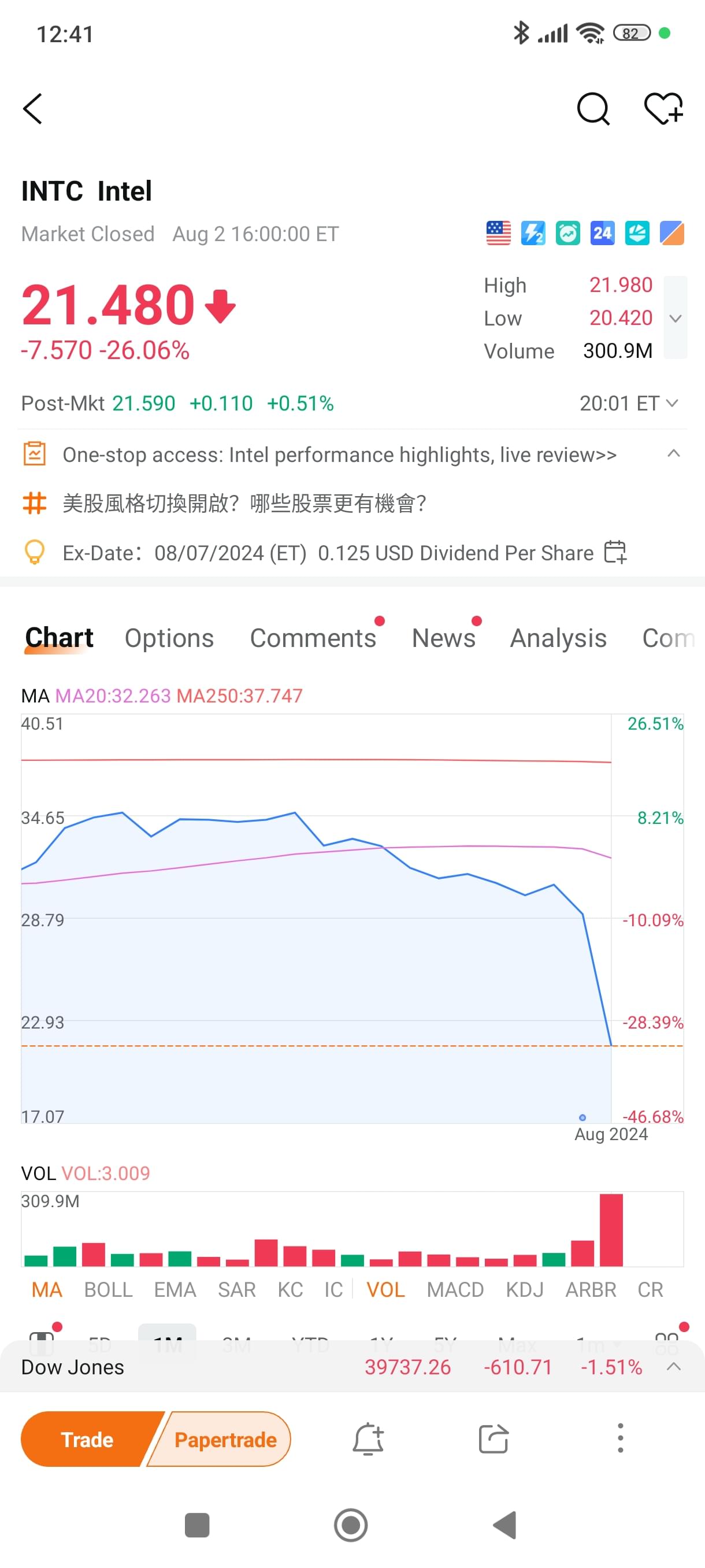Add ex-dividend date to calendar
The image size is (705, 1568).
coord(615,552)
